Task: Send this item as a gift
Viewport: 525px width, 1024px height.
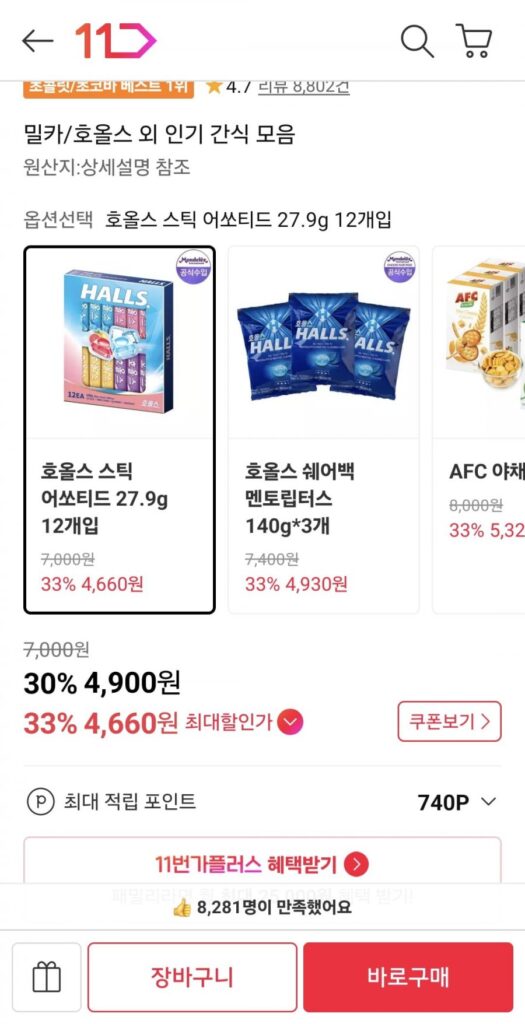Action: pyautogui.click(x=46, y=978)
